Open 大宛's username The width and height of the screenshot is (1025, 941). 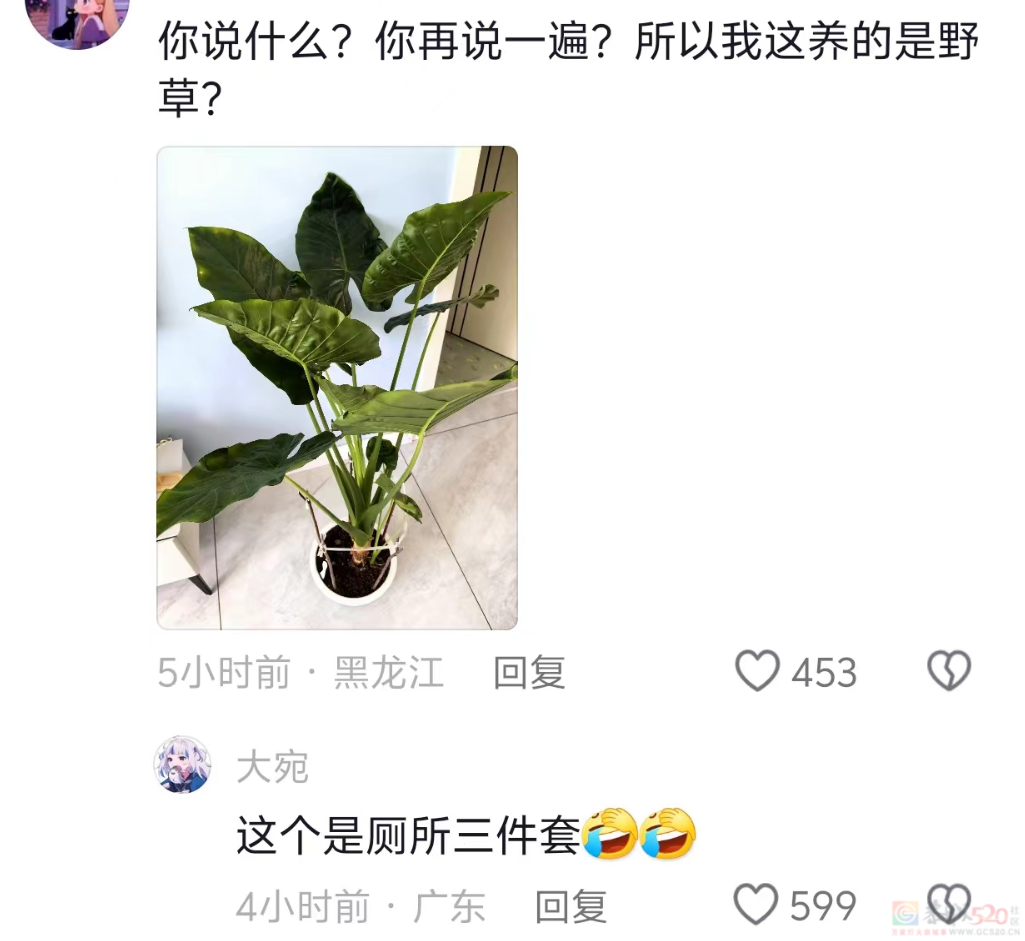[272, 767]
